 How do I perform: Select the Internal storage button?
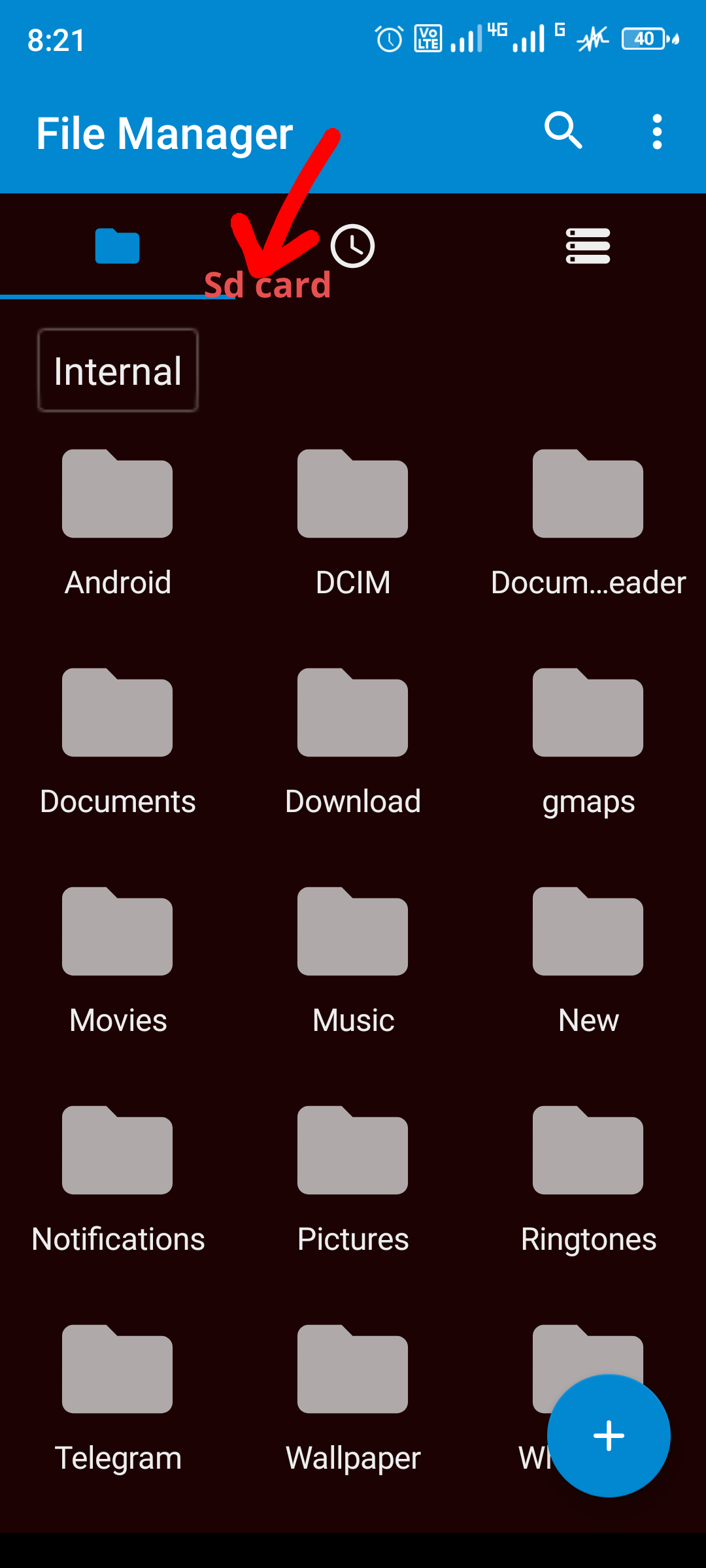[x=118, y=370]
